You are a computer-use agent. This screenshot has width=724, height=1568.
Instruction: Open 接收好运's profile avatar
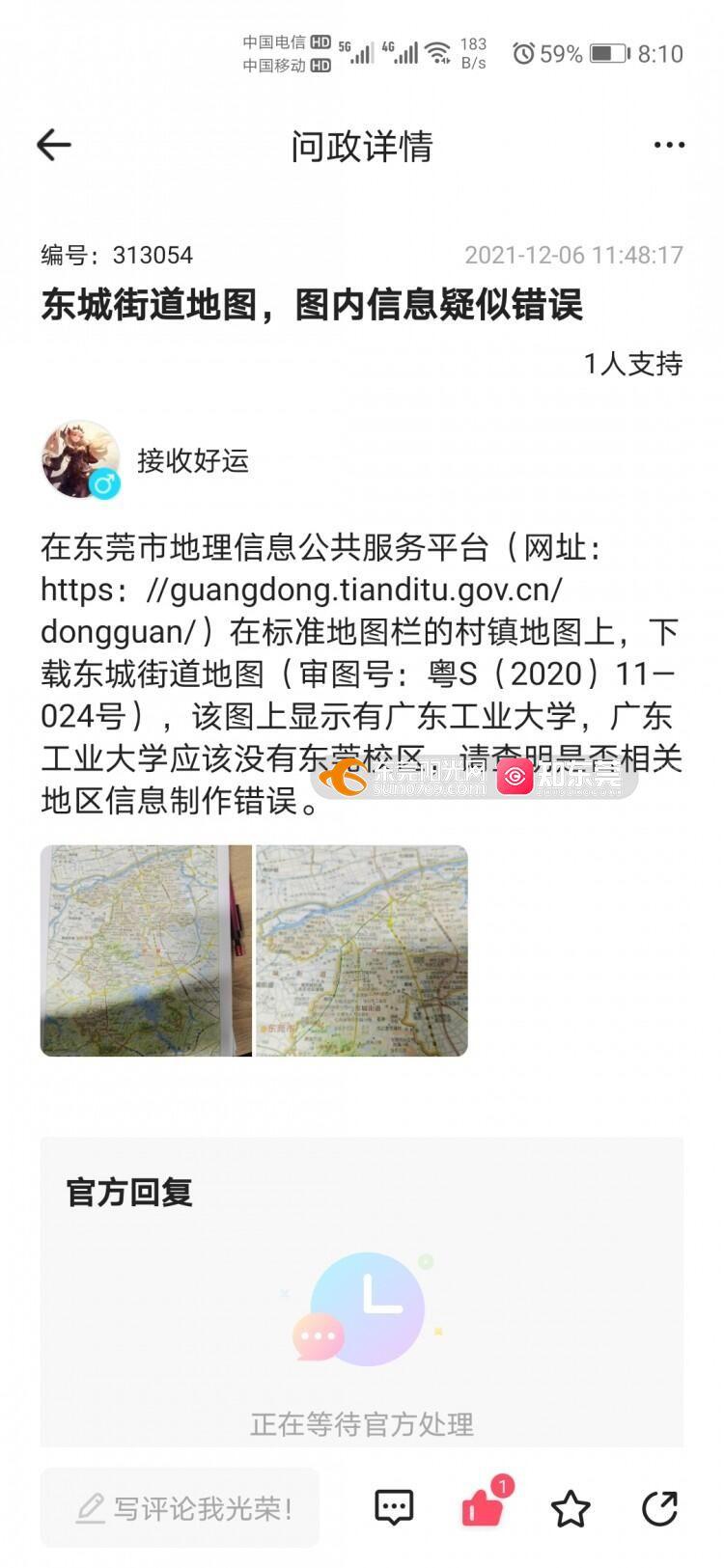[80, 460]
